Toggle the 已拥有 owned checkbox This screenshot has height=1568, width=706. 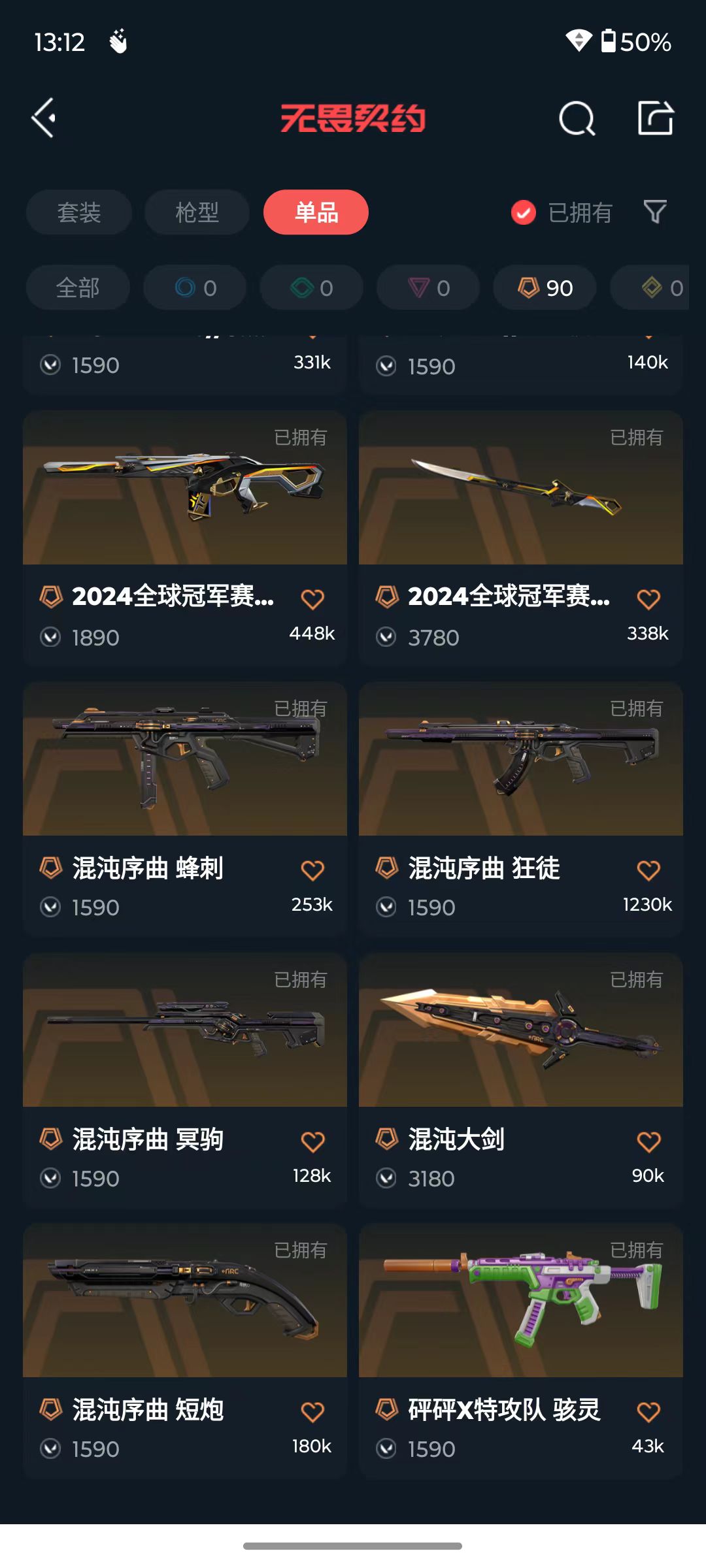point(524,212)
